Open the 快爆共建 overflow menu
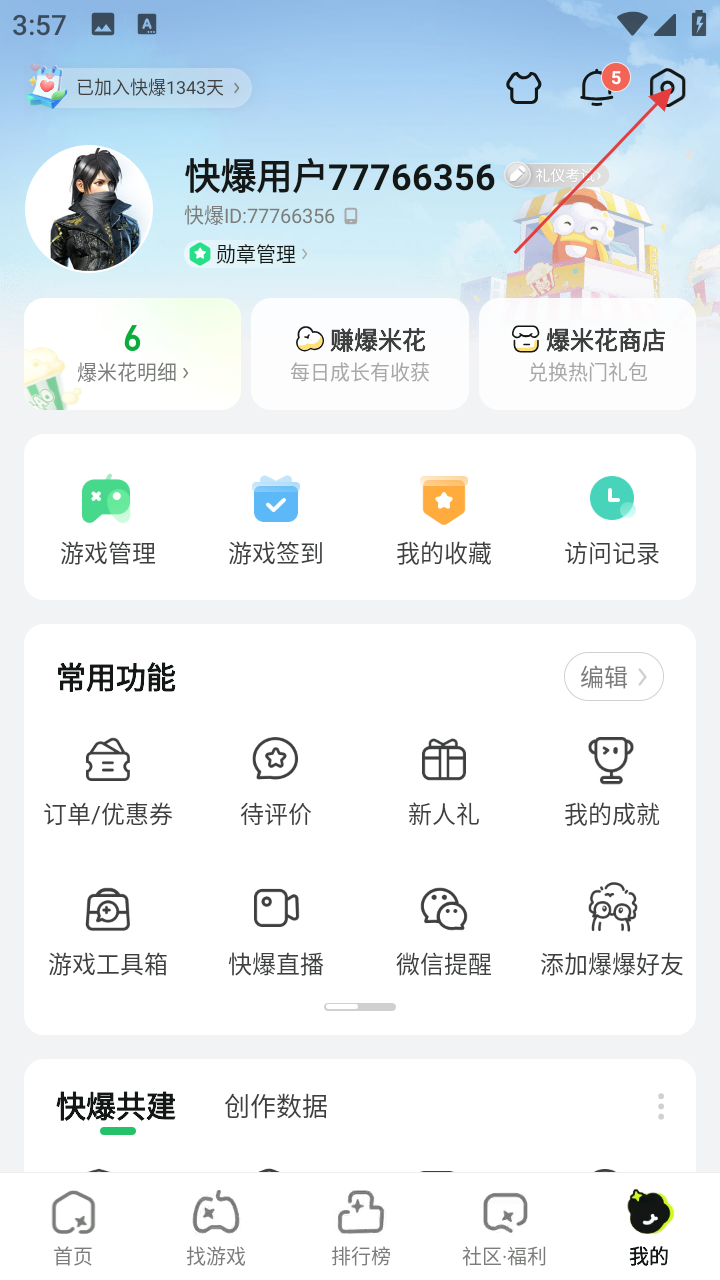The image size is (720, 1280). coord(660,1106)
